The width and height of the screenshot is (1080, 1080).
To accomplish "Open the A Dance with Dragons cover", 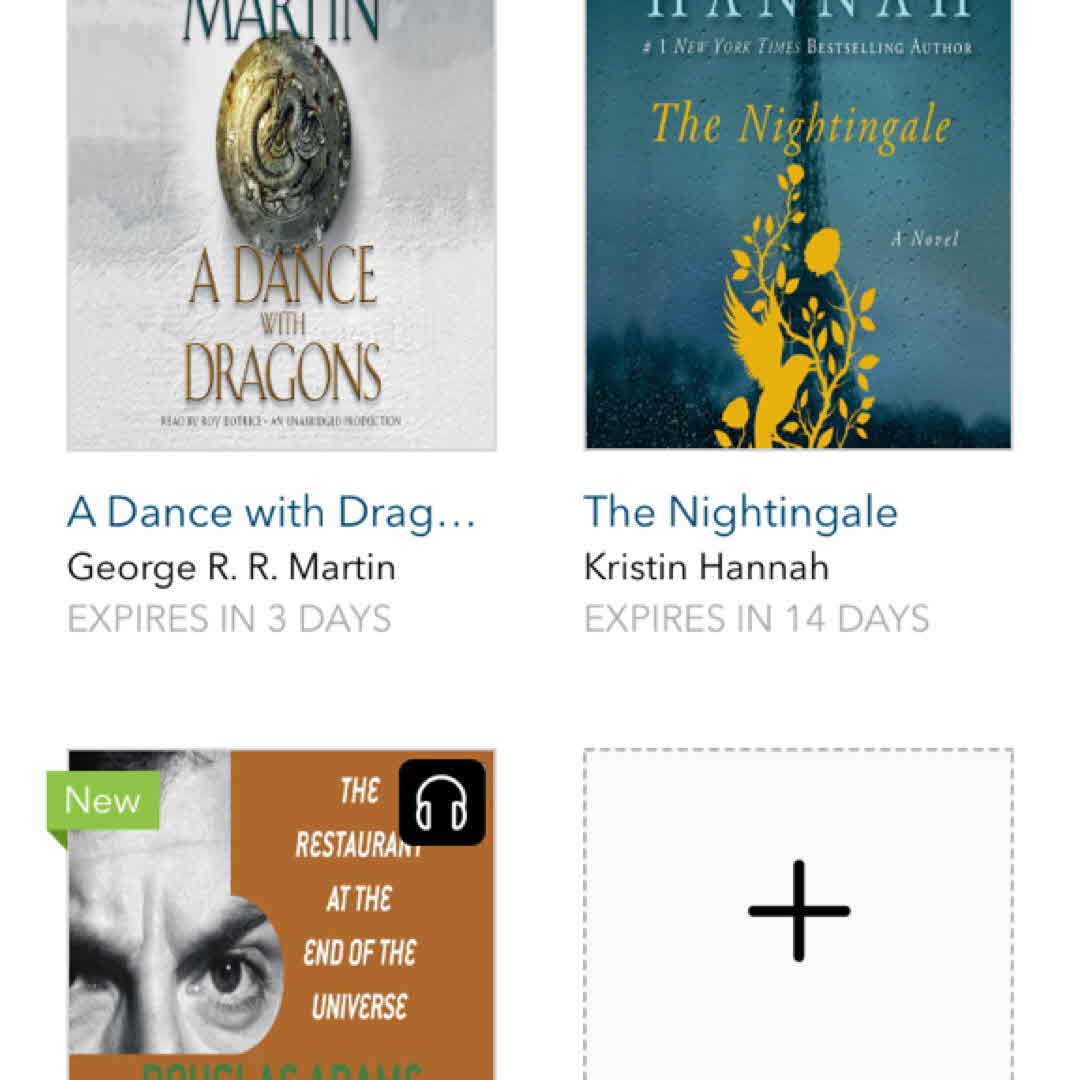I will [281, 225].
